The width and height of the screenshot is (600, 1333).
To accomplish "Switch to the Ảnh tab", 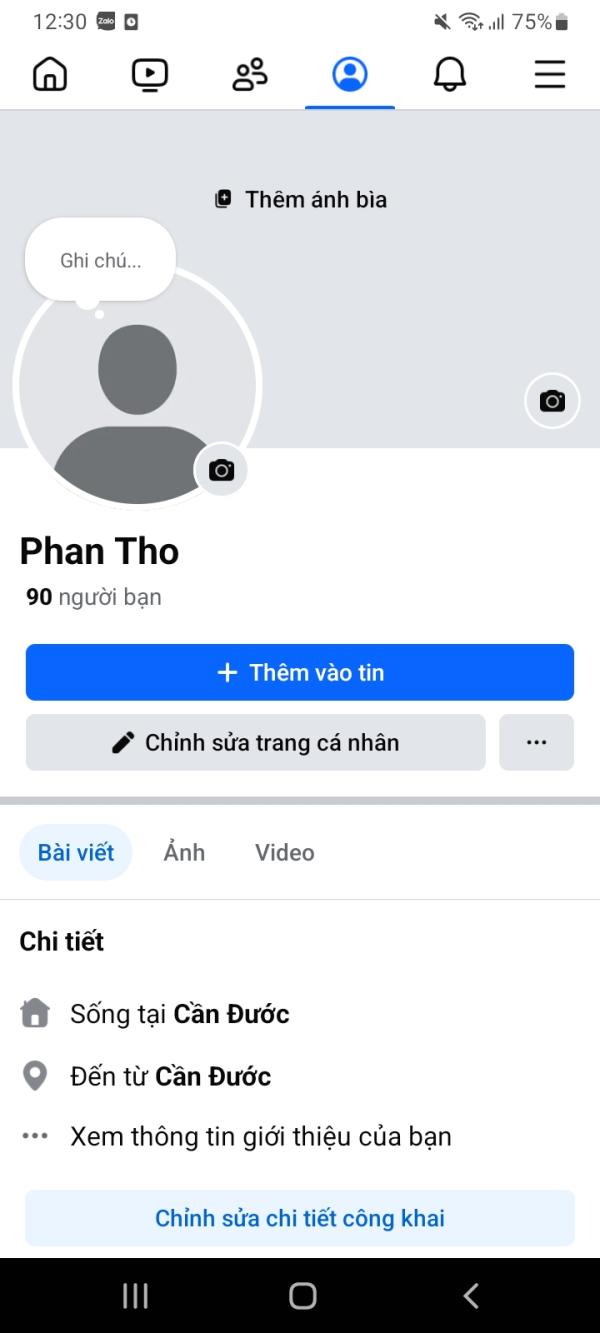I will (x=184, y=852).
